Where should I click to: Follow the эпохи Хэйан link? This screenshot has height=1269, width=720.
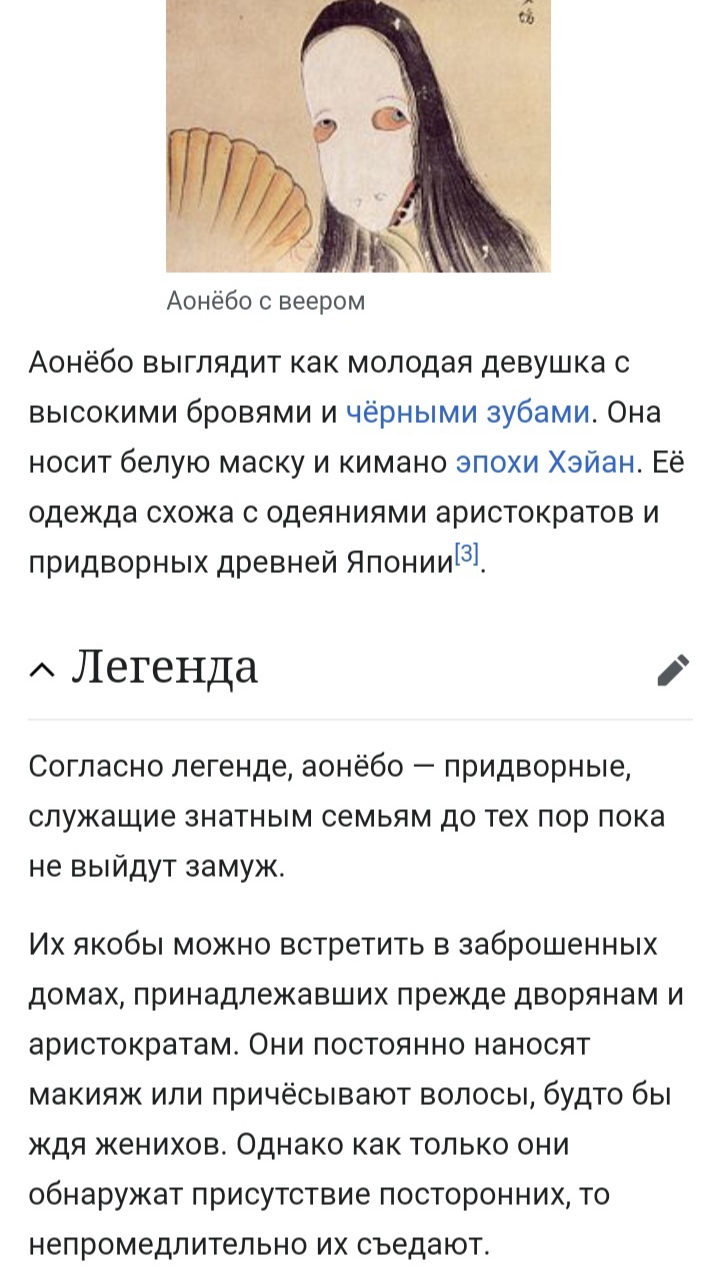[545, 462]
